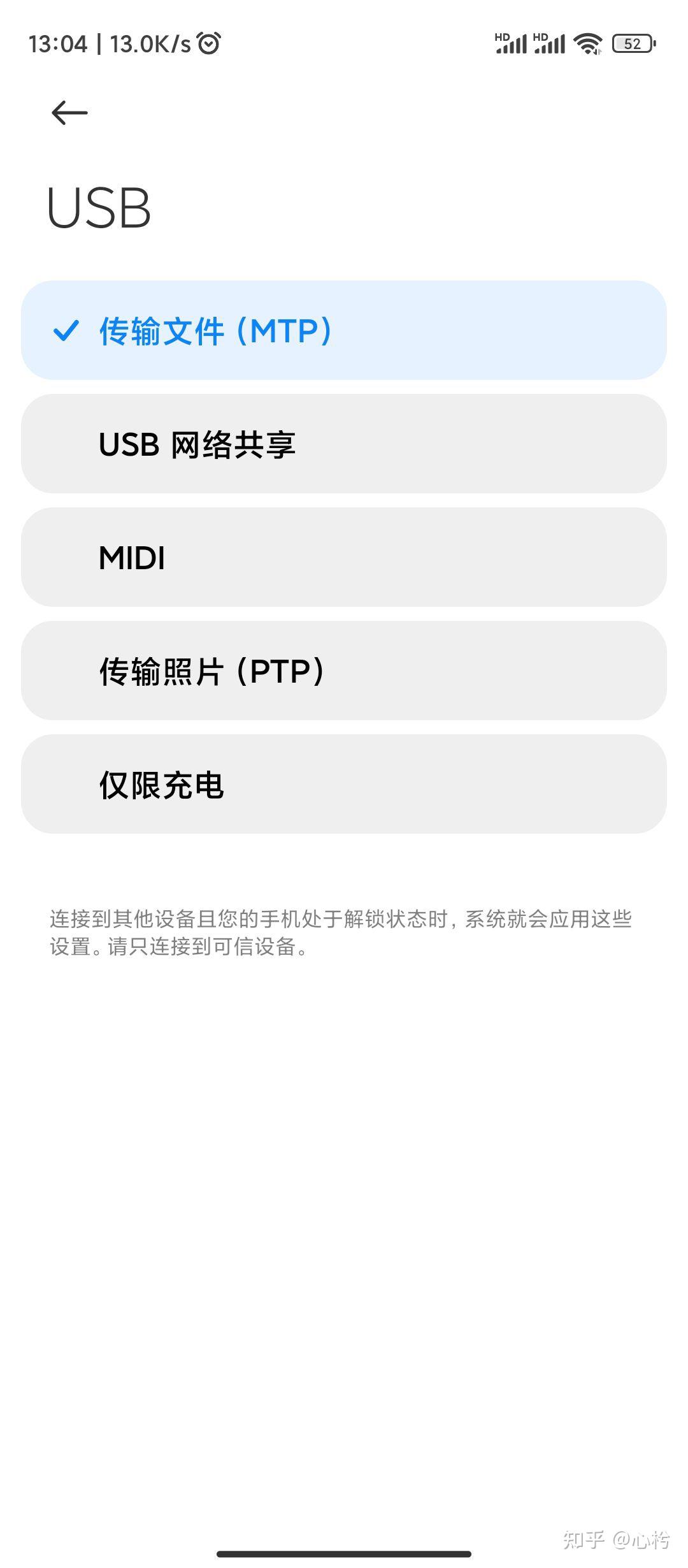Click the alarm clock status bar icon
This screenshot has width=688, height=1568.
click(x=208, y=43)
